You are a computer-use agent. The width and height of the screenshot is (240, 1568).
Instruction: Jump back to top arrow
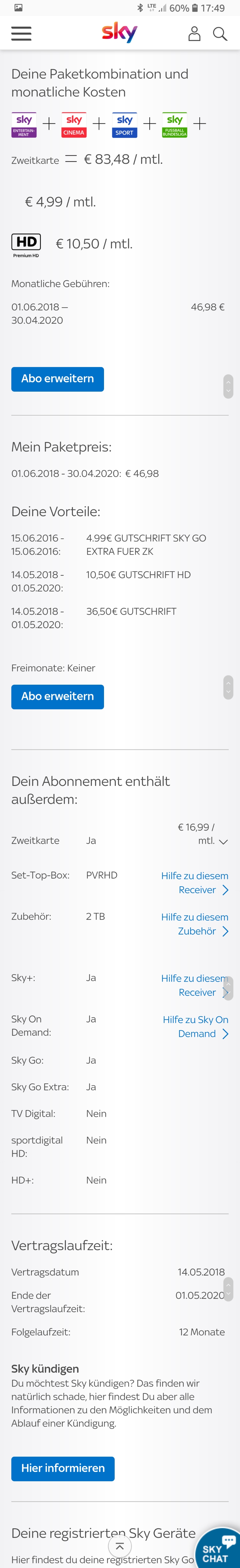(x=120, y=1546)
